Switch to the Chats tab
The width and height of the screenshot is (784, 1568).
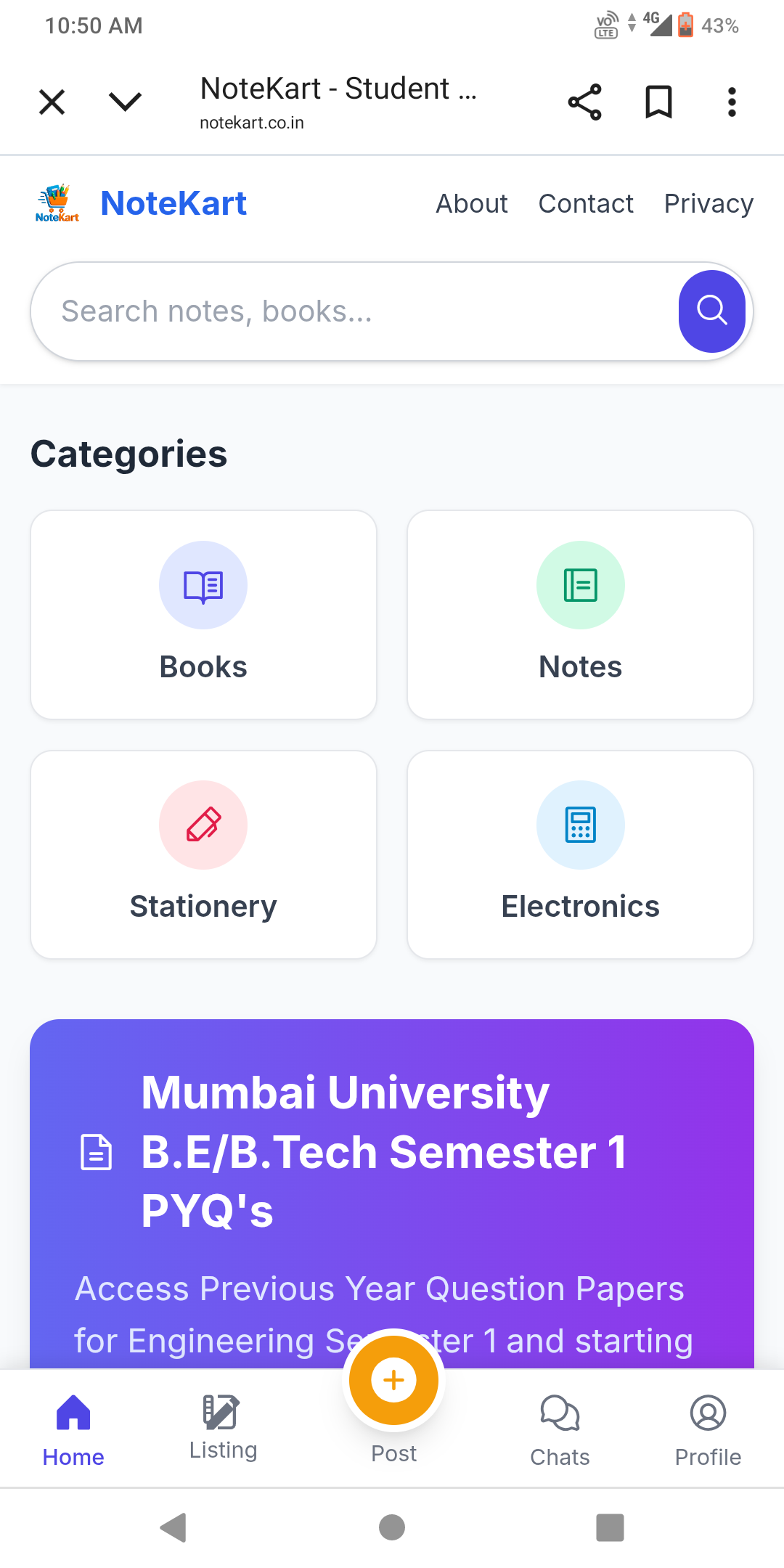coord(560,1428)
